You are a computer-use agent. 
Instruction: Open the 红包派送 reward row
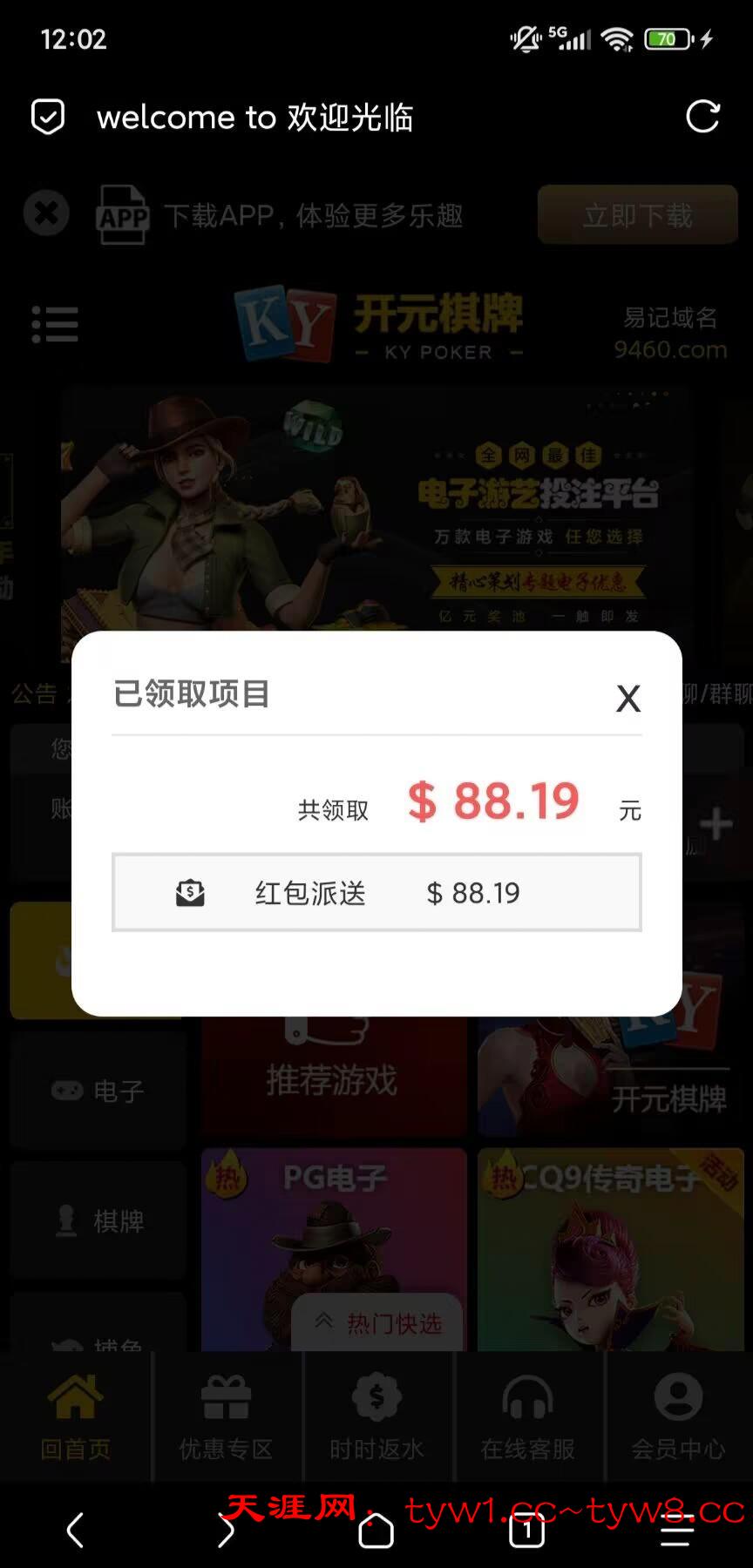pyautogui.click(x=376, y=892)
